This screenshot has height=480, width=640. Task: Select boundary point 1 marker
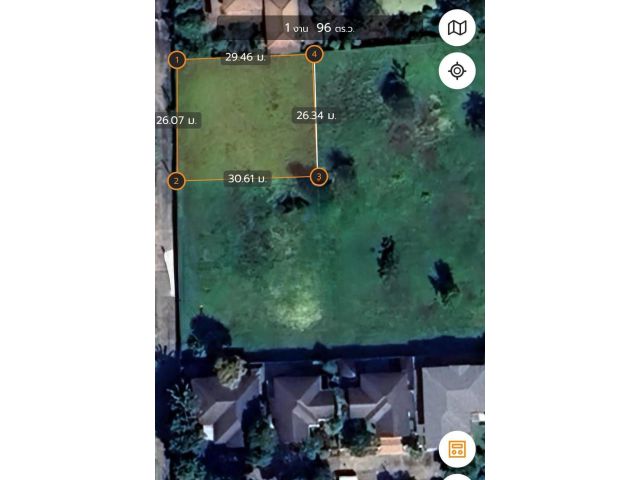click(x=177, y=60)
